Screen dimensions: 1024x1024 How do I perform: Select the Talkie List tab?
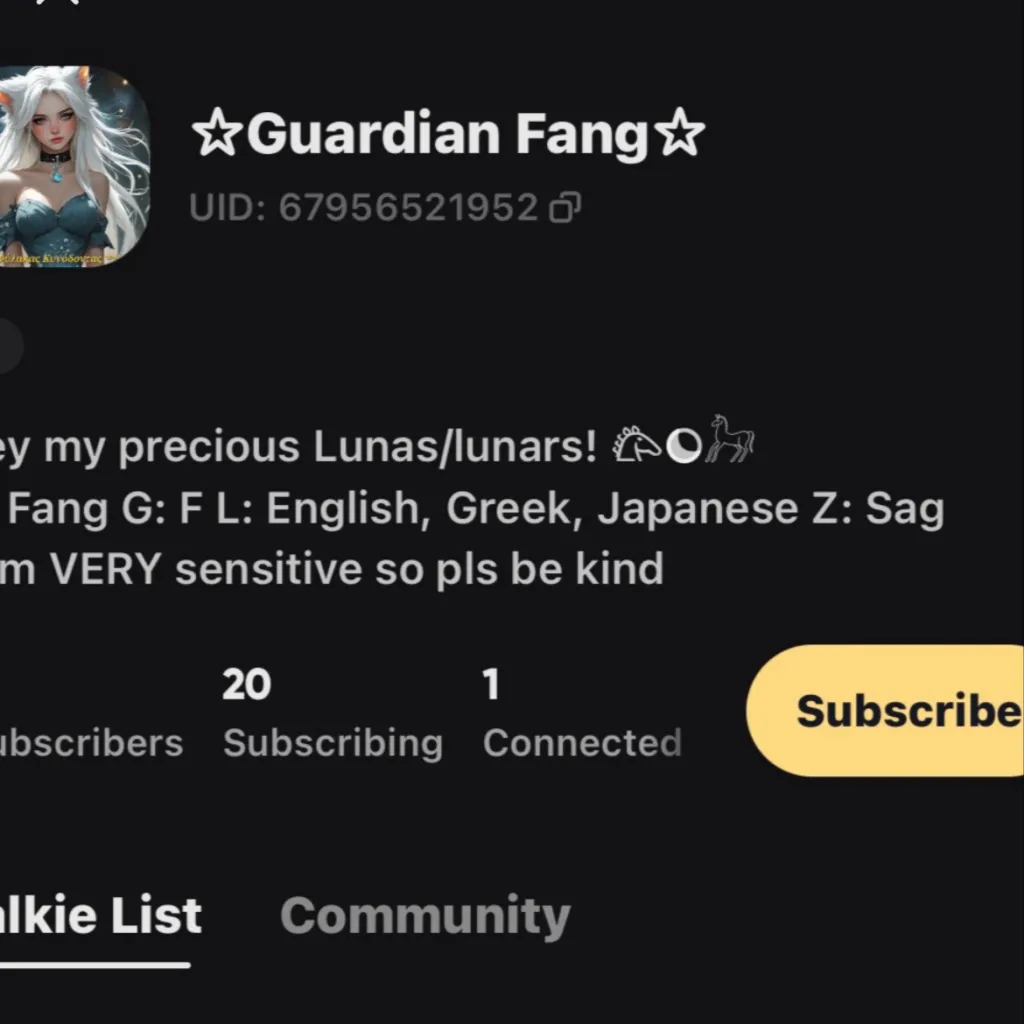click(100, 916)
